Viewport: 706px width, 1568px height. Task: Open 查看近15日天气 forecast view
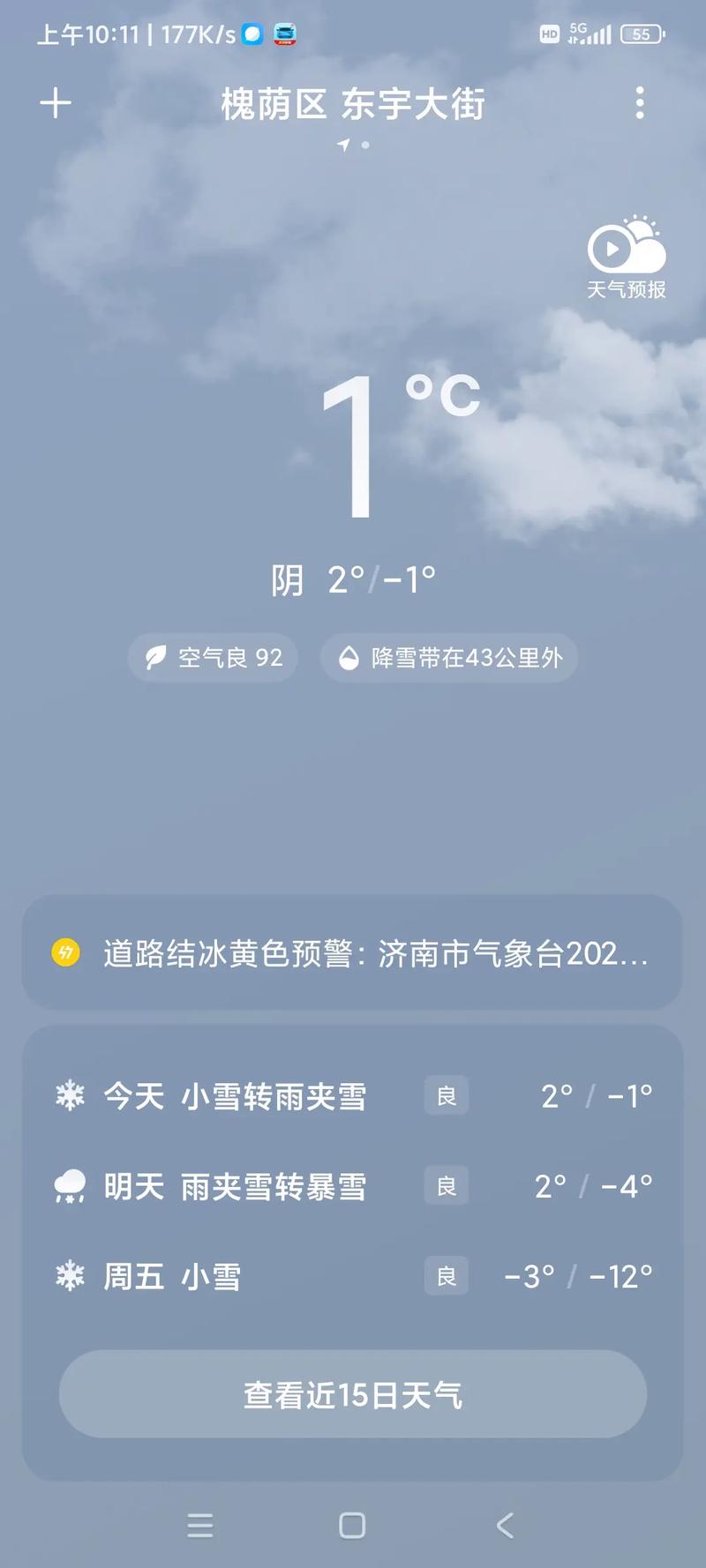(x=353, y=1394)
